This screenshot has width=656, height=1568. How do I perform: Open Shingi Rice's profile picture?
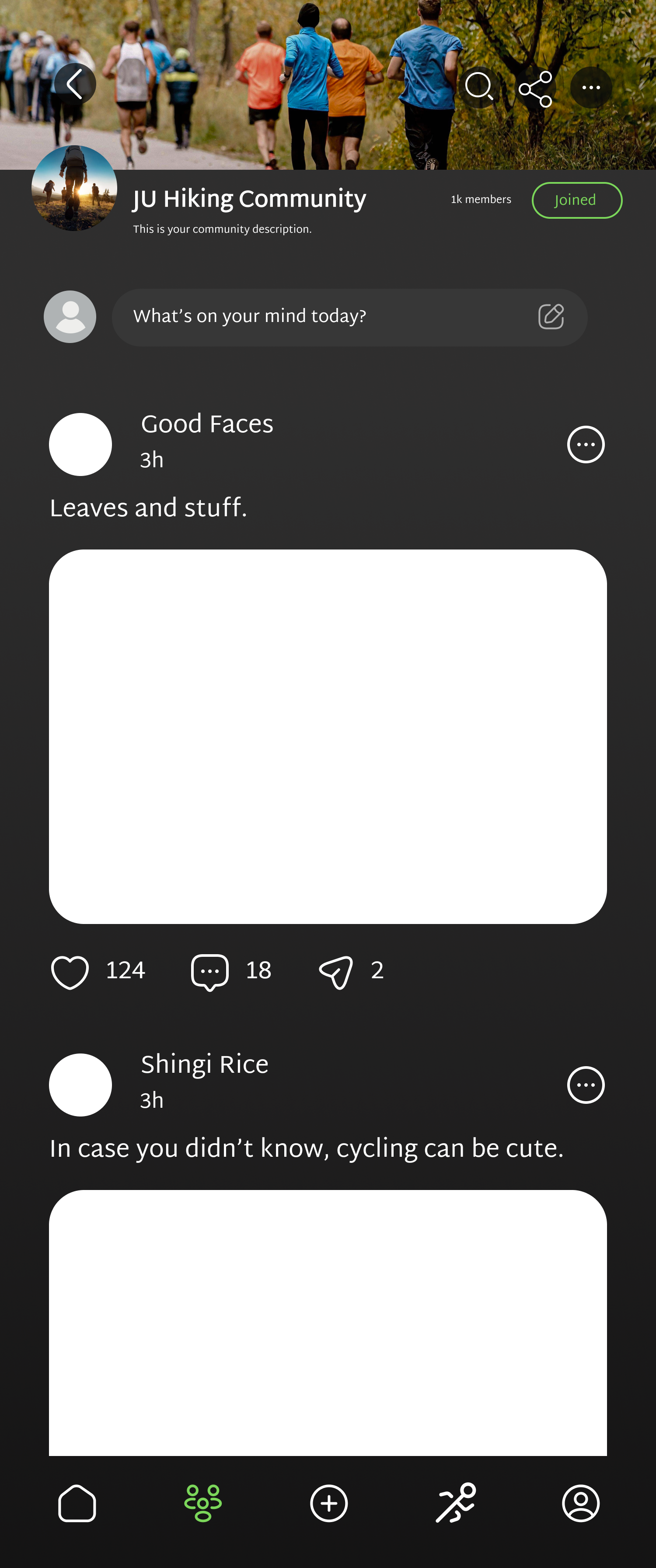[80, 1085]
